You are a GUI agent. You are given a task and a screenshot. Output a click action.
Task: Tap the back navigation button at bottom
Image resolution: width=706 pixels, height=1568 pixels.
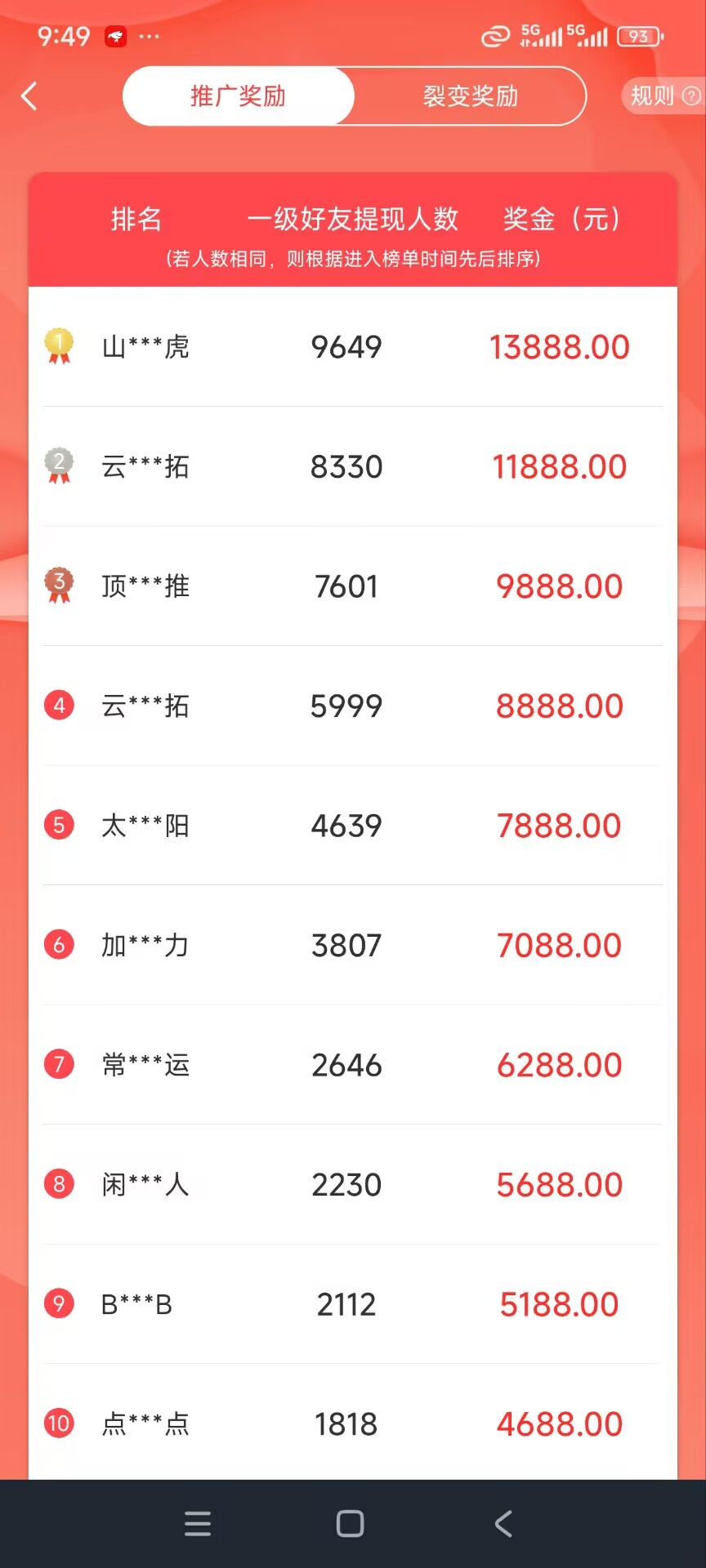point(503,1522)
